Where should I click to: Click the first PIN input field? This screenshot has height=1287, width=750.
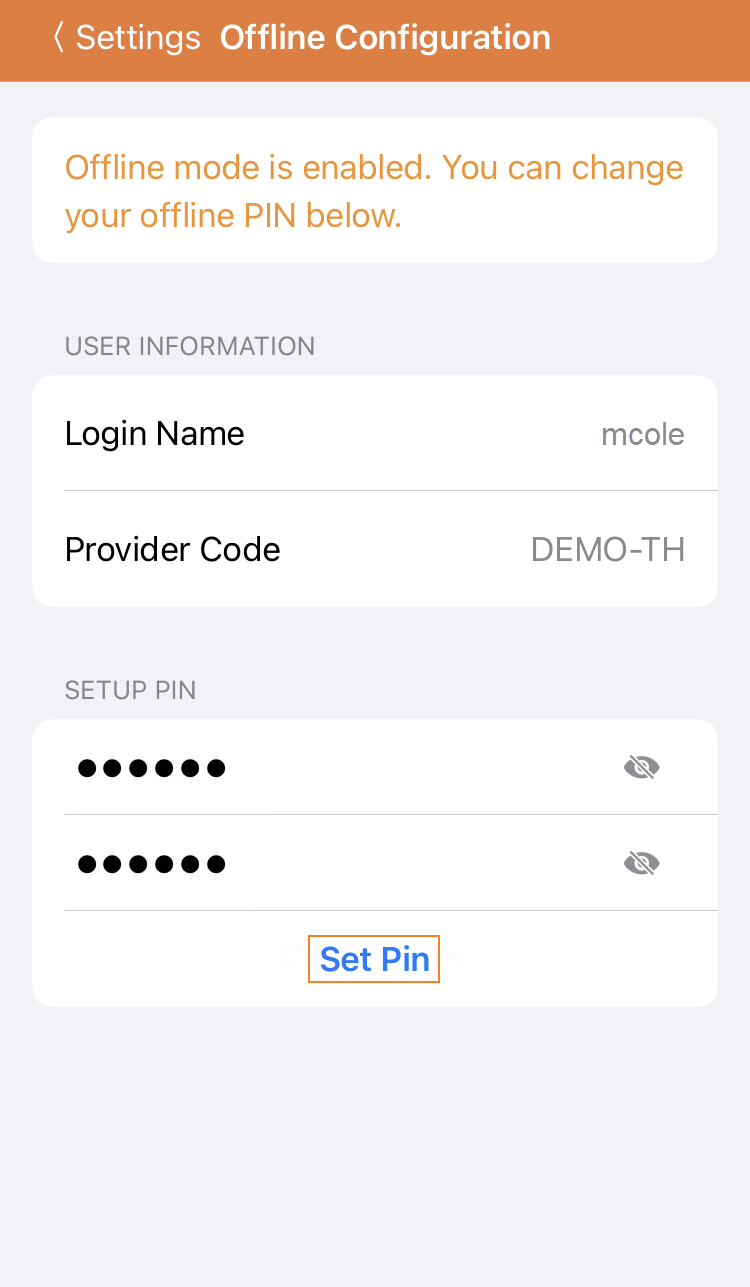(300, 766)
